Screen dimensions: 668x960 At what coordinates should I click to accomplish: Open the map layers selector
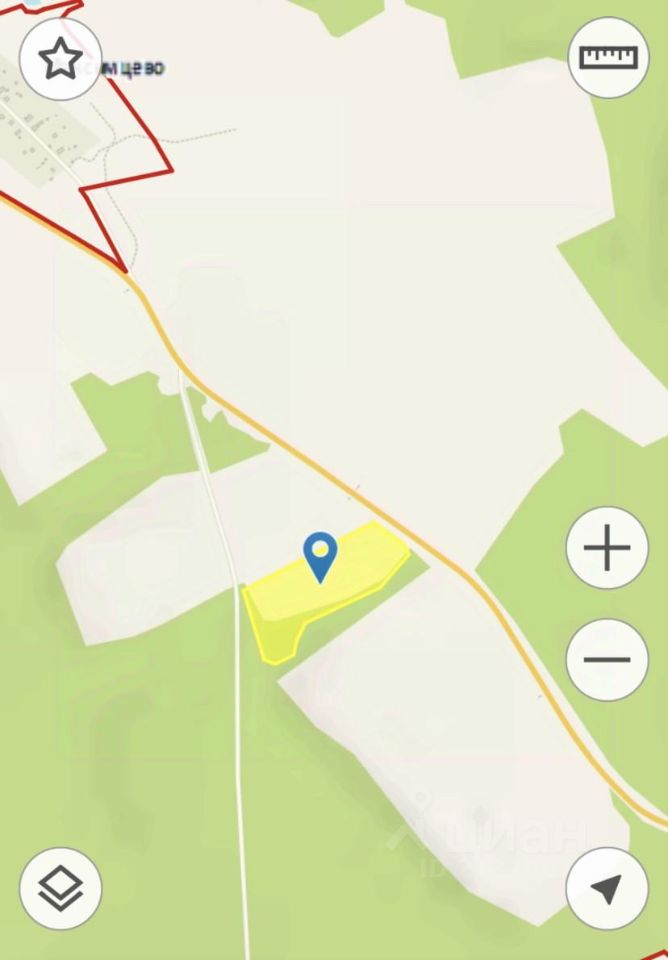(x=61, y=888)
